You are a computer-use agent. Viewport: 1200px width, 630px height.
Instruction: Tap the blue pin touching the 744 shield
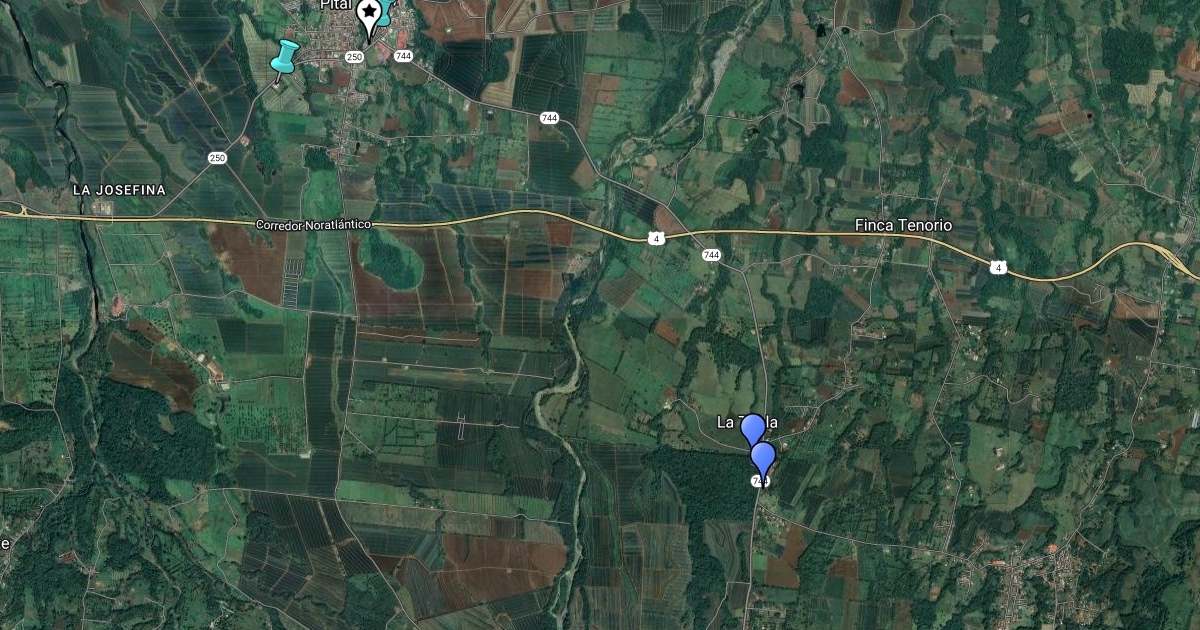764,459
